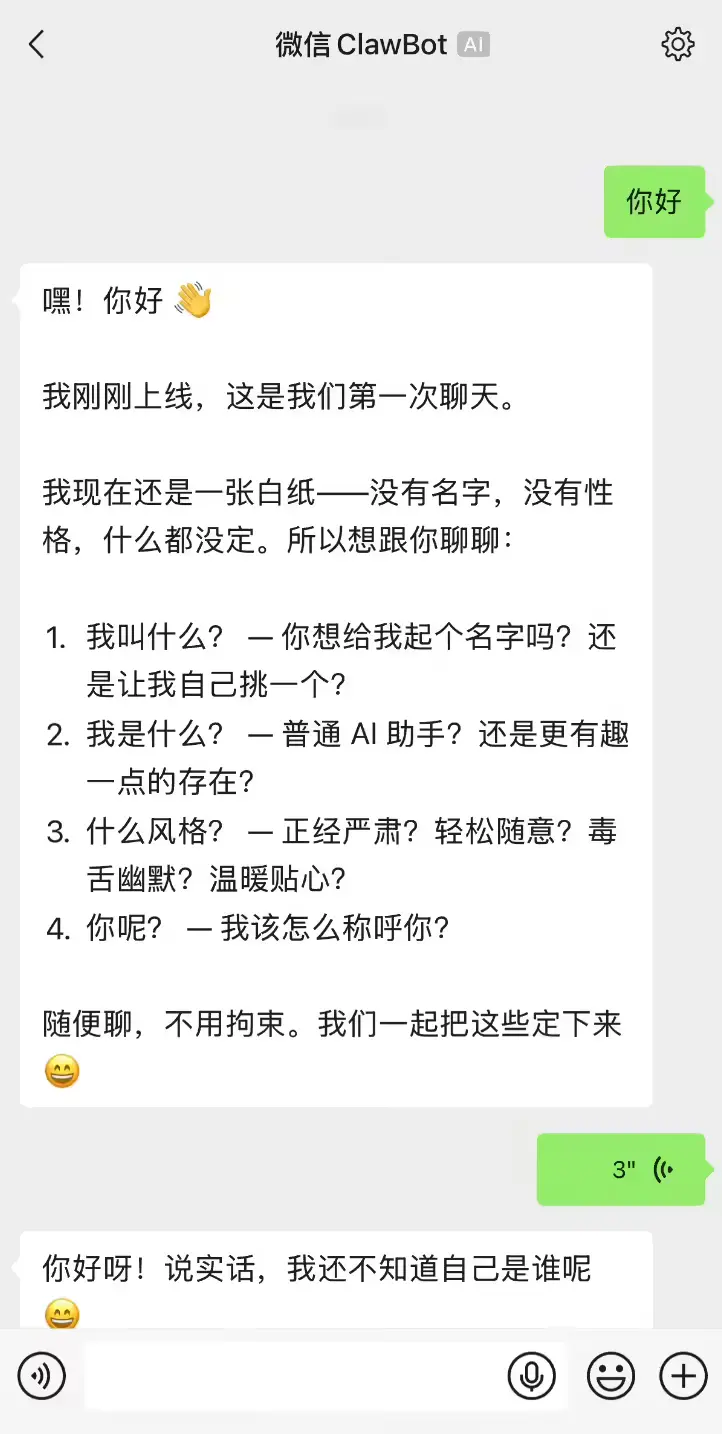Tap the back arrow to leave the chat
Image resolution: width=722 pixels, height=1434 pixels.
(36, 44)
